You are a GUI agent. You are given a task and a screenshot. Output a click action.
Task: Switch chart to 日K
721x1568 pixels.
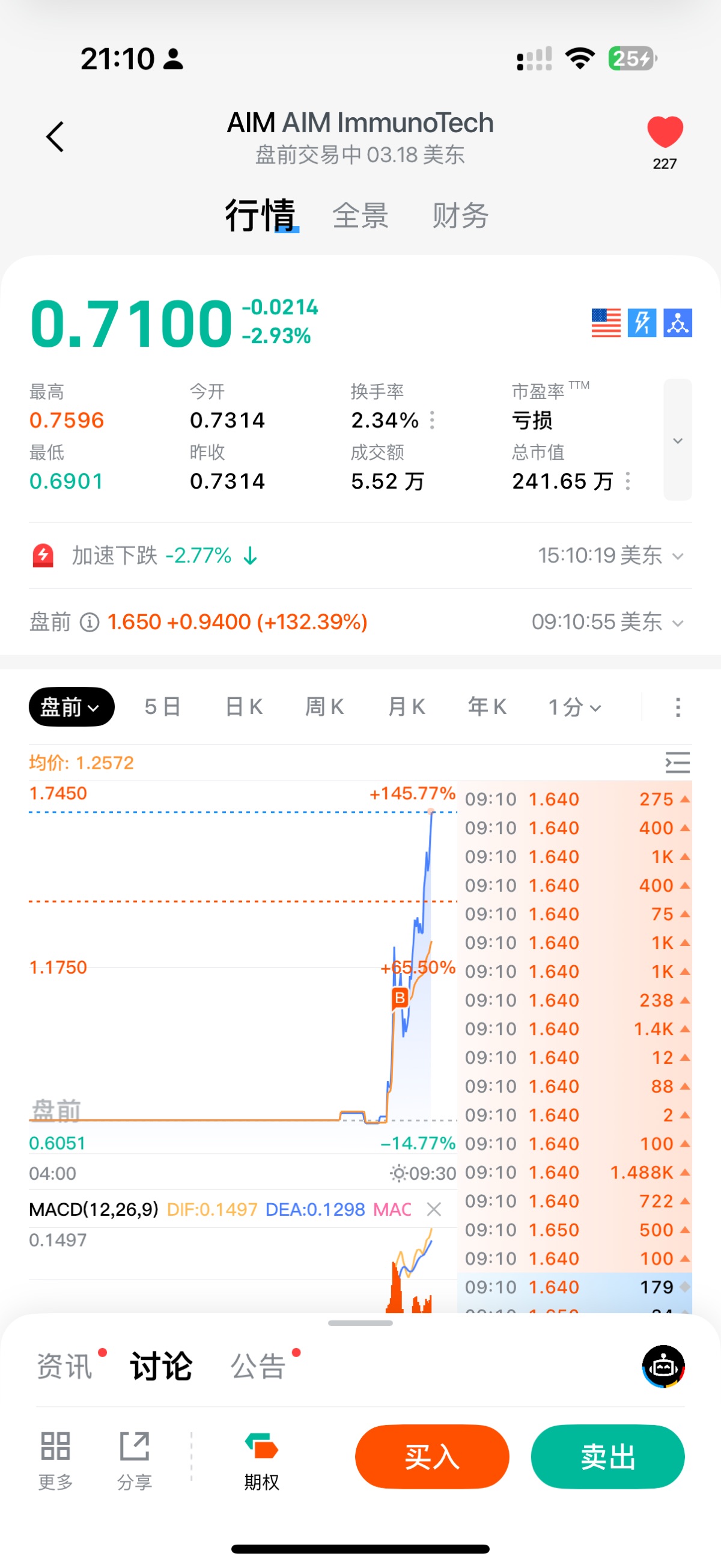(244, 707)
